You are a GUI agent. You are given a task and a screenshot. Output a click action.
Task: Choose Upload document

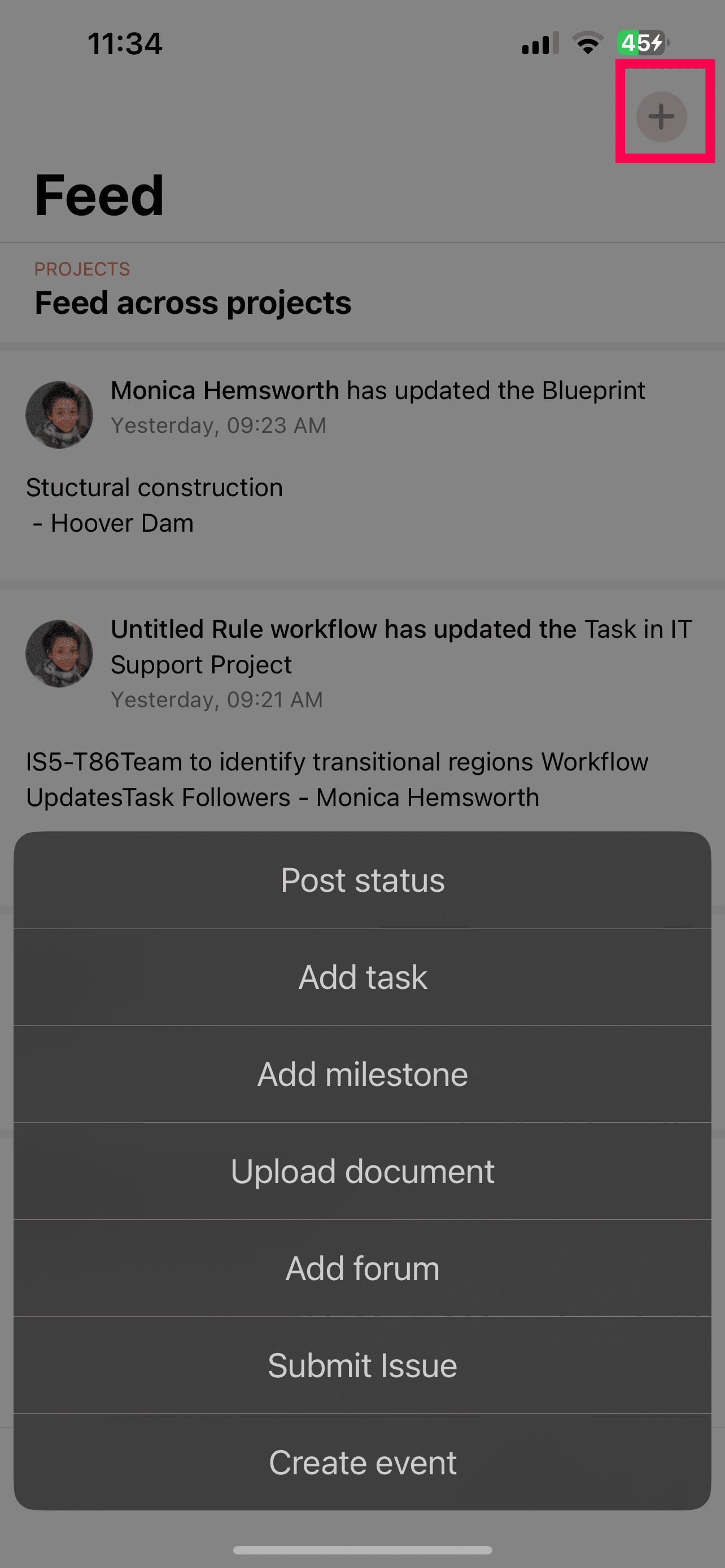(x=363, y=1171)
